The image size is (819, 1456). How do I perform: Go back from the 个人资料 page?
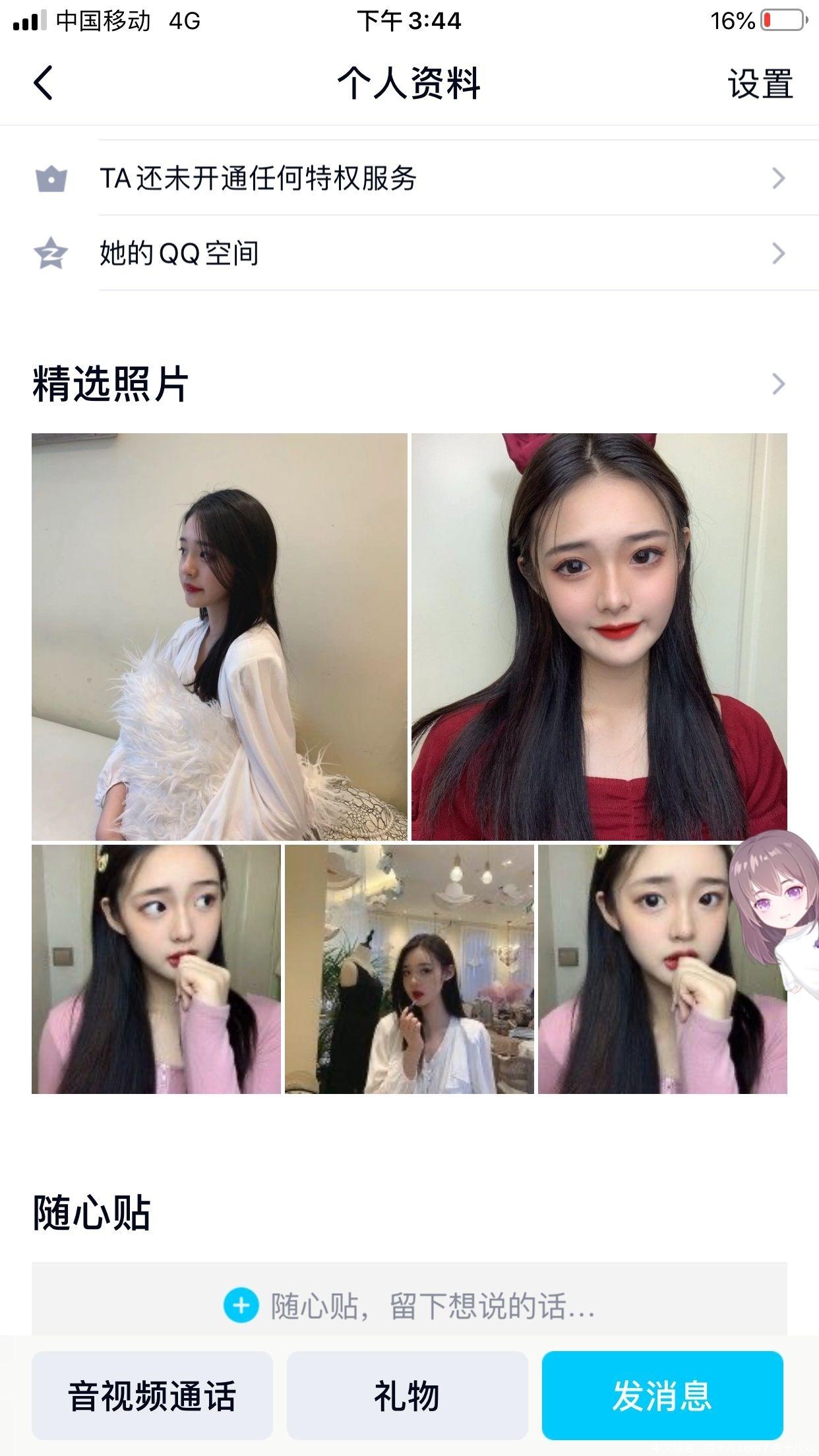point(44,83)
